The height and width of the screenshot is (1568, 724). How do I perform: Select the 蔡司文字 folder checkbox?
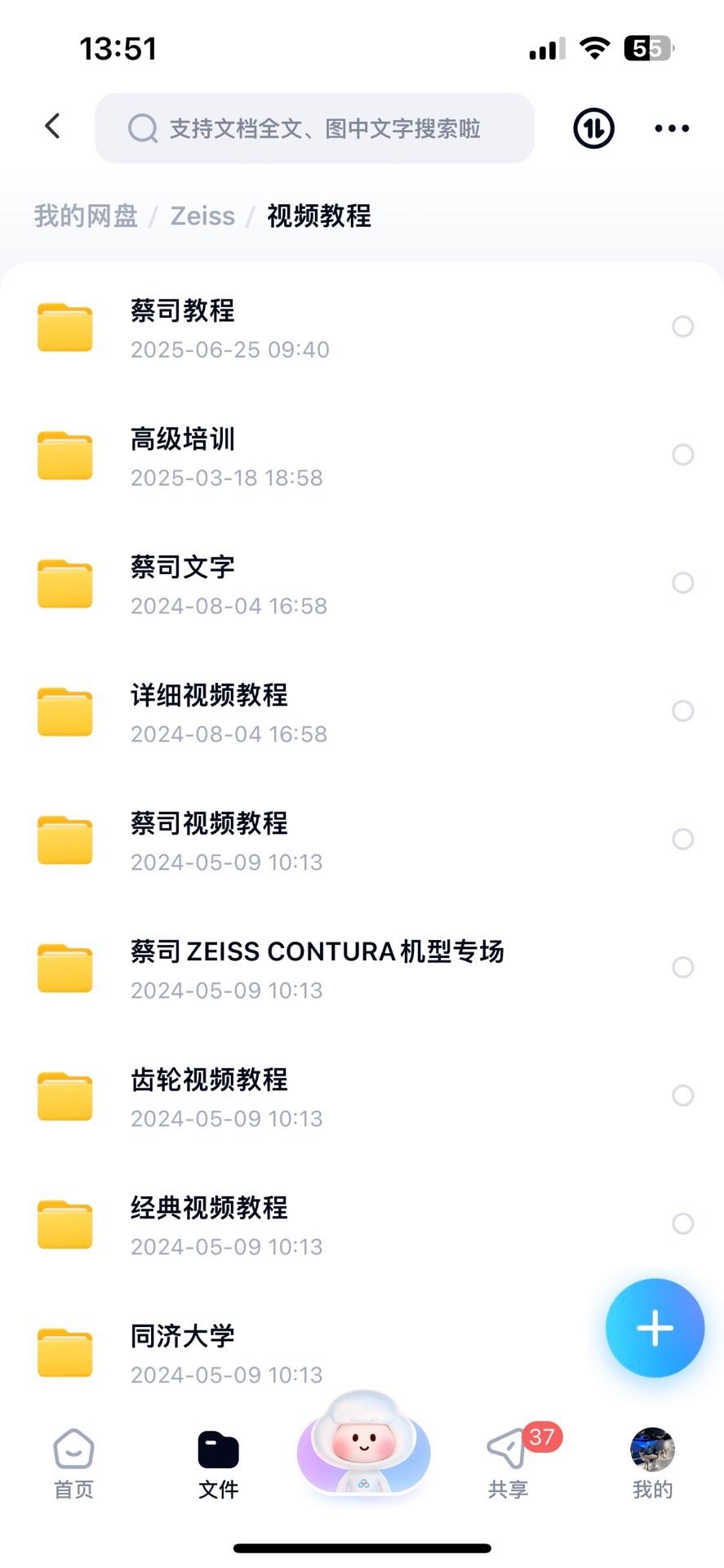[682, 583]
